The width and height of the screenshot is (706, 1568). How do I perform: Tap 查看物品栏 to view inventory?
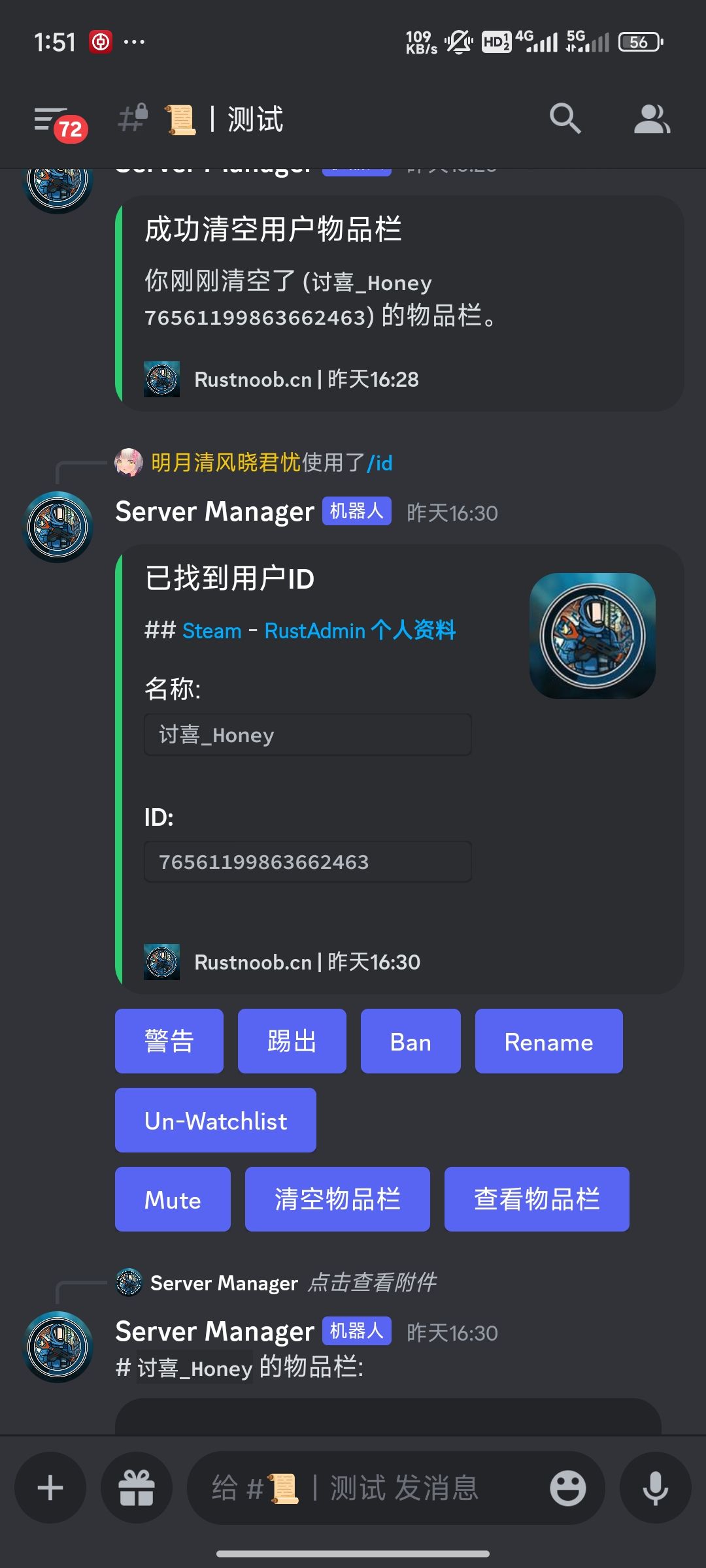[537, 1200]
